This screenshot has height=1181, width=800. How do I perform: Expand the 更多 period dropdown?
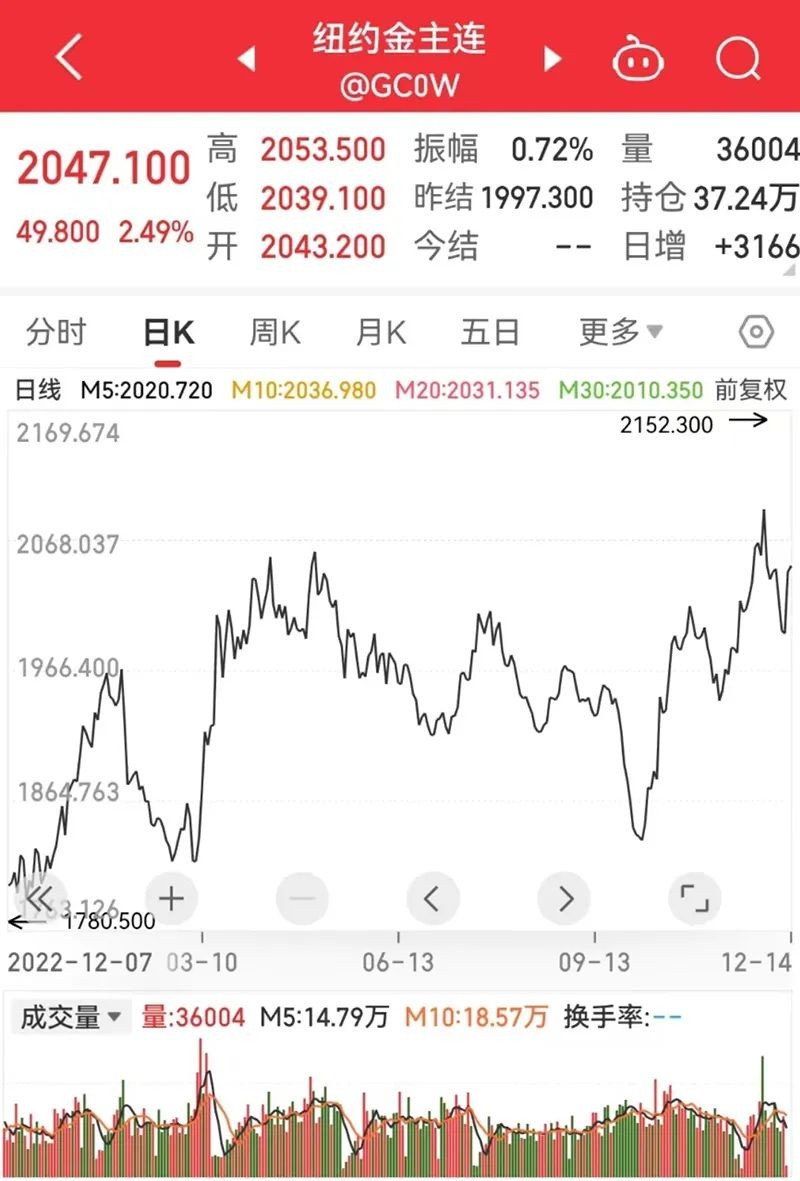click(620, 333)
